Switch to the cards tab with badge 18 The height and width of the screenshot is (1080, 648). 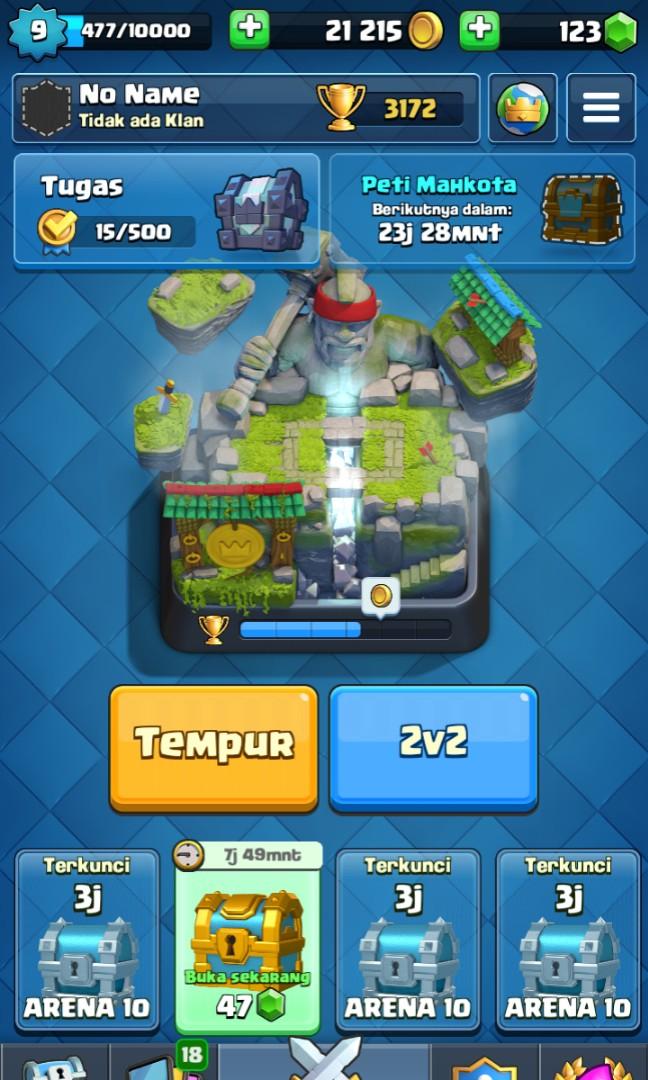click(x=160, y=1063)
